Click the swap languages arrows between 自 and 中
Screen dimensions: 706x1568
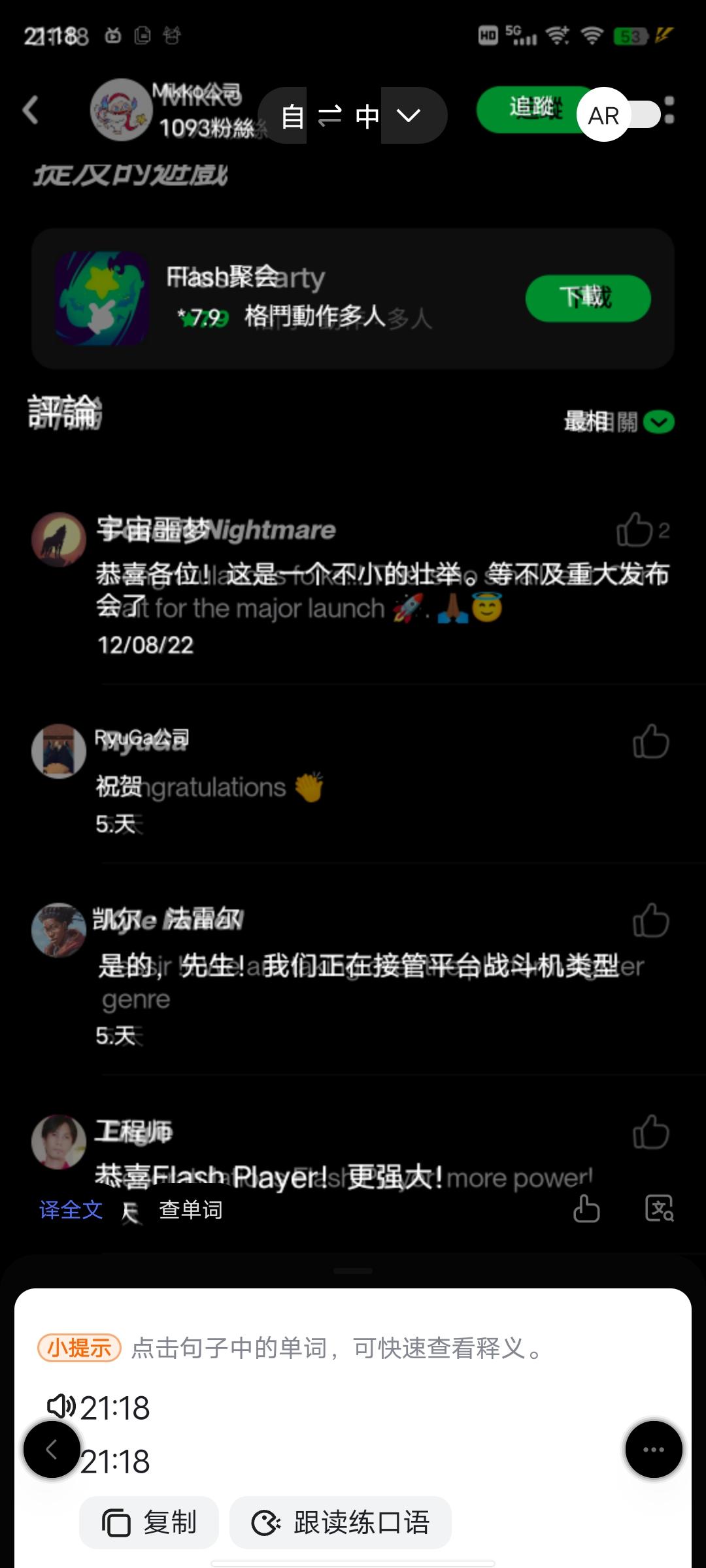pos(331,116)
